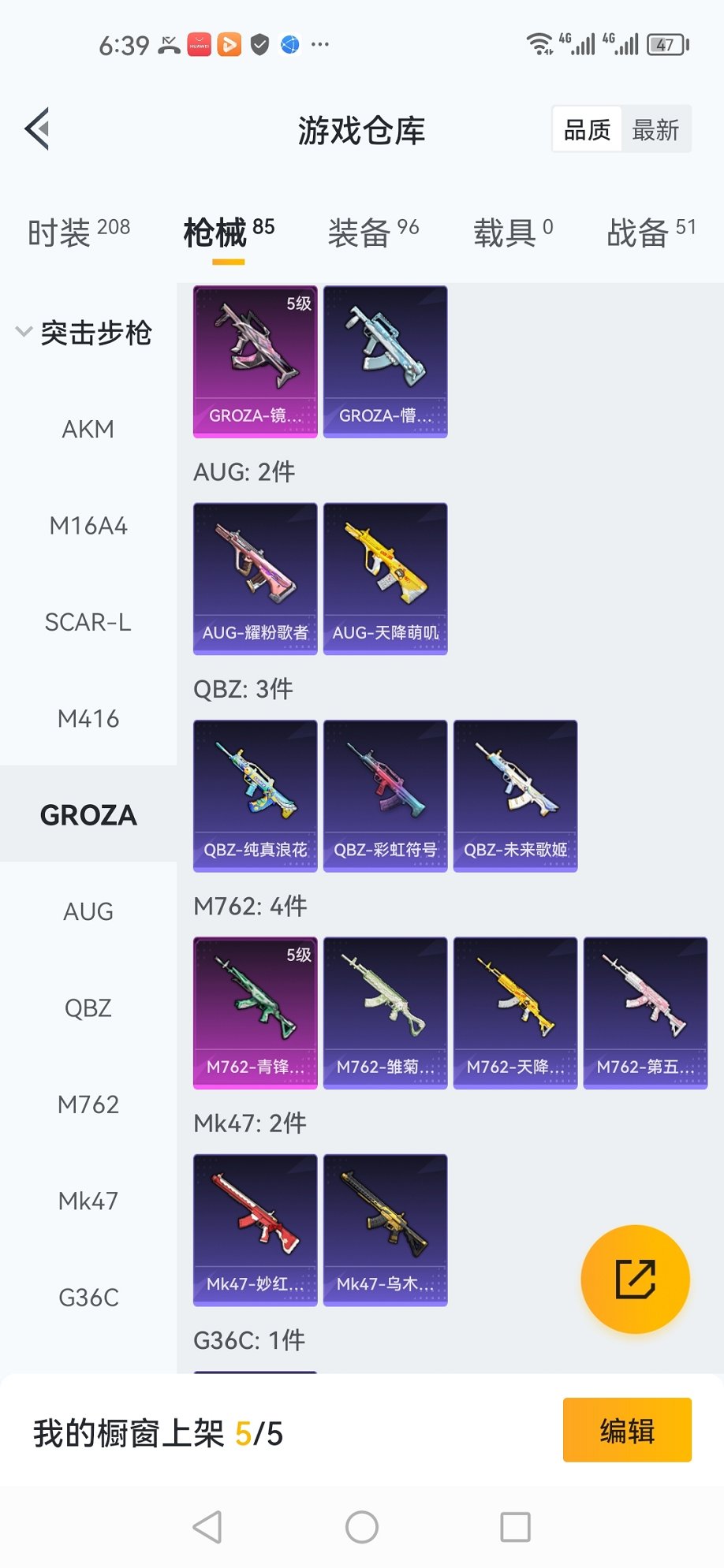
Task: Sort warehouse by 品质
Action: (587, 129)
